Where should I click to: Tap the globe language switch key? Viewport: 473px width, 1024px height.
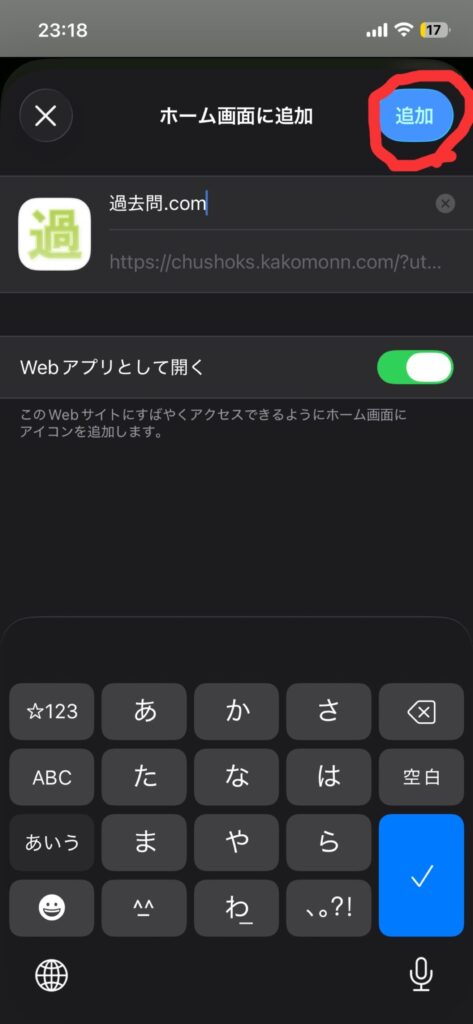pyautogui.click(x=52, y=976)
